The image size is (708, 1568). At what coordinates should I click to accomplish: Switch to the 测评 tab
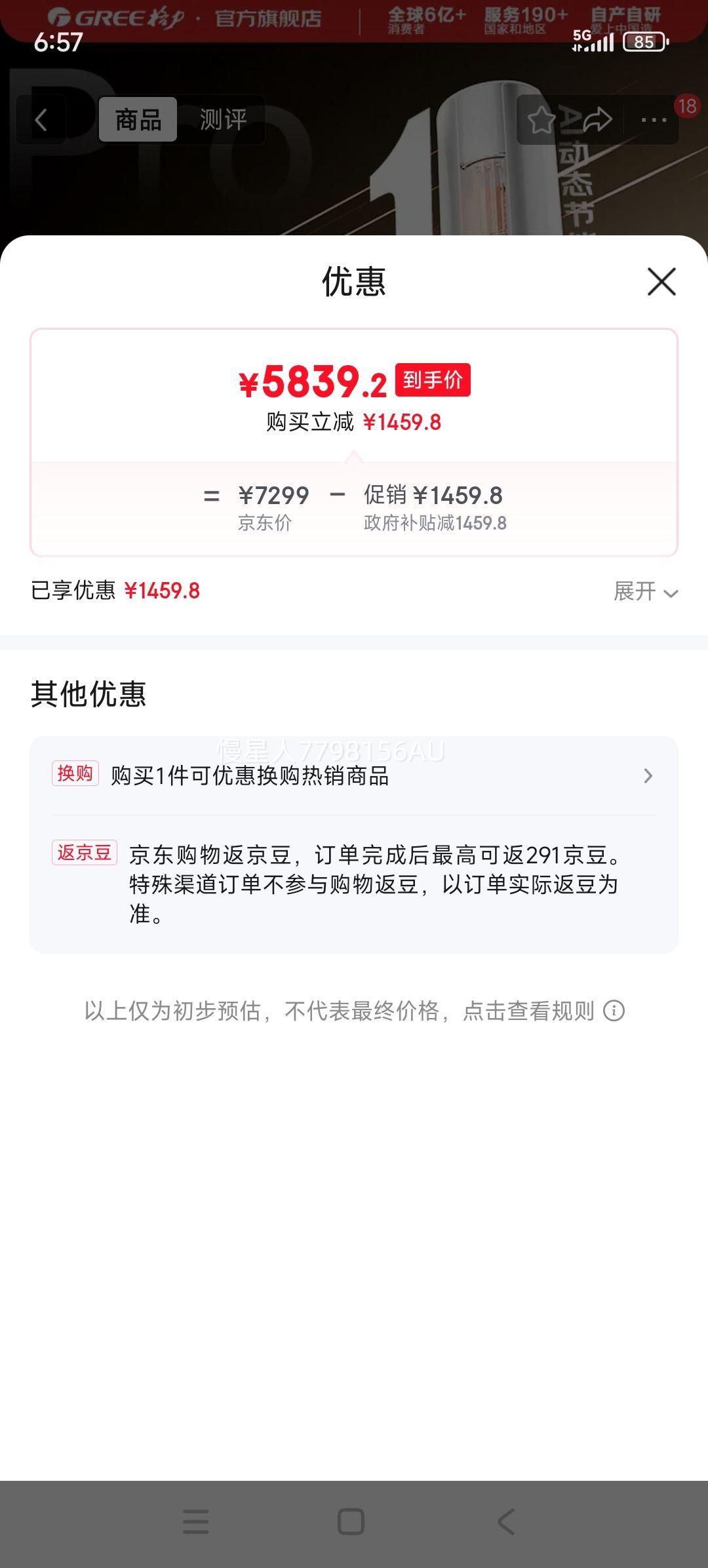click(x=222, y=119)
